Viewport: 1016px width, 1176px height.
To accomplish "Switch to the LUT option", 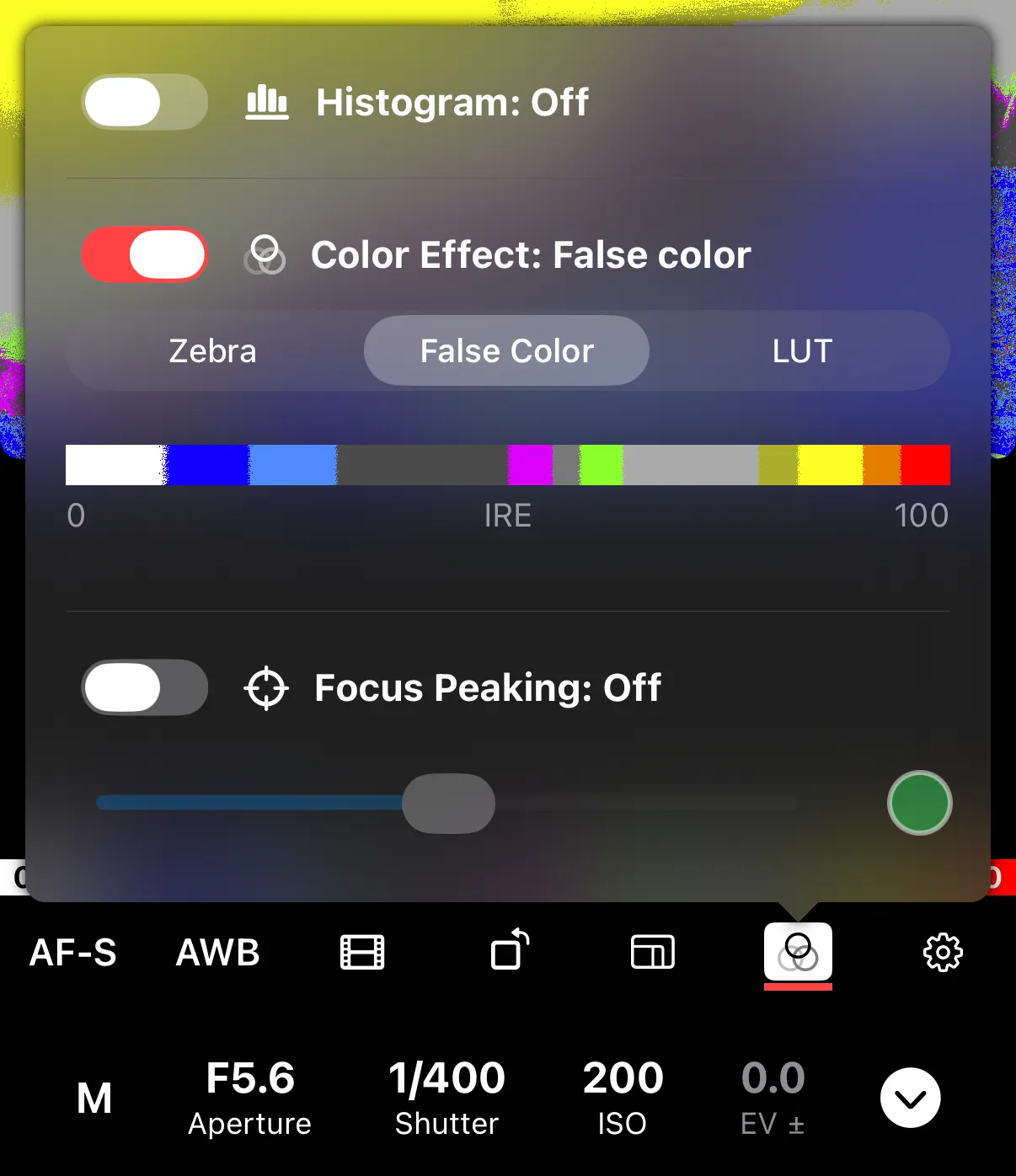I will [801, 350].
